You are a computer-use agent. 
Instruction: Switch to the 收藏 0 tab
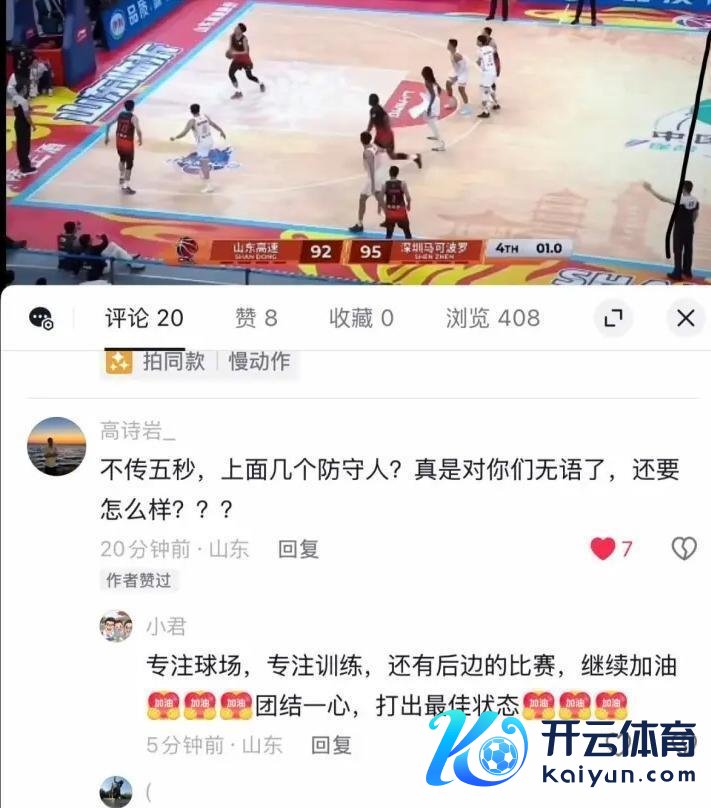[x=361, y=318]
